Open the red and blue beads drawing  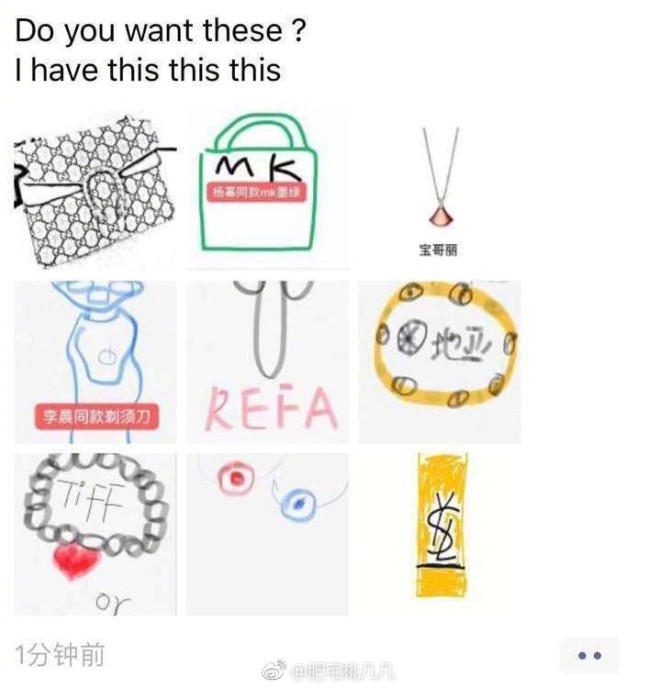point(267,533)
